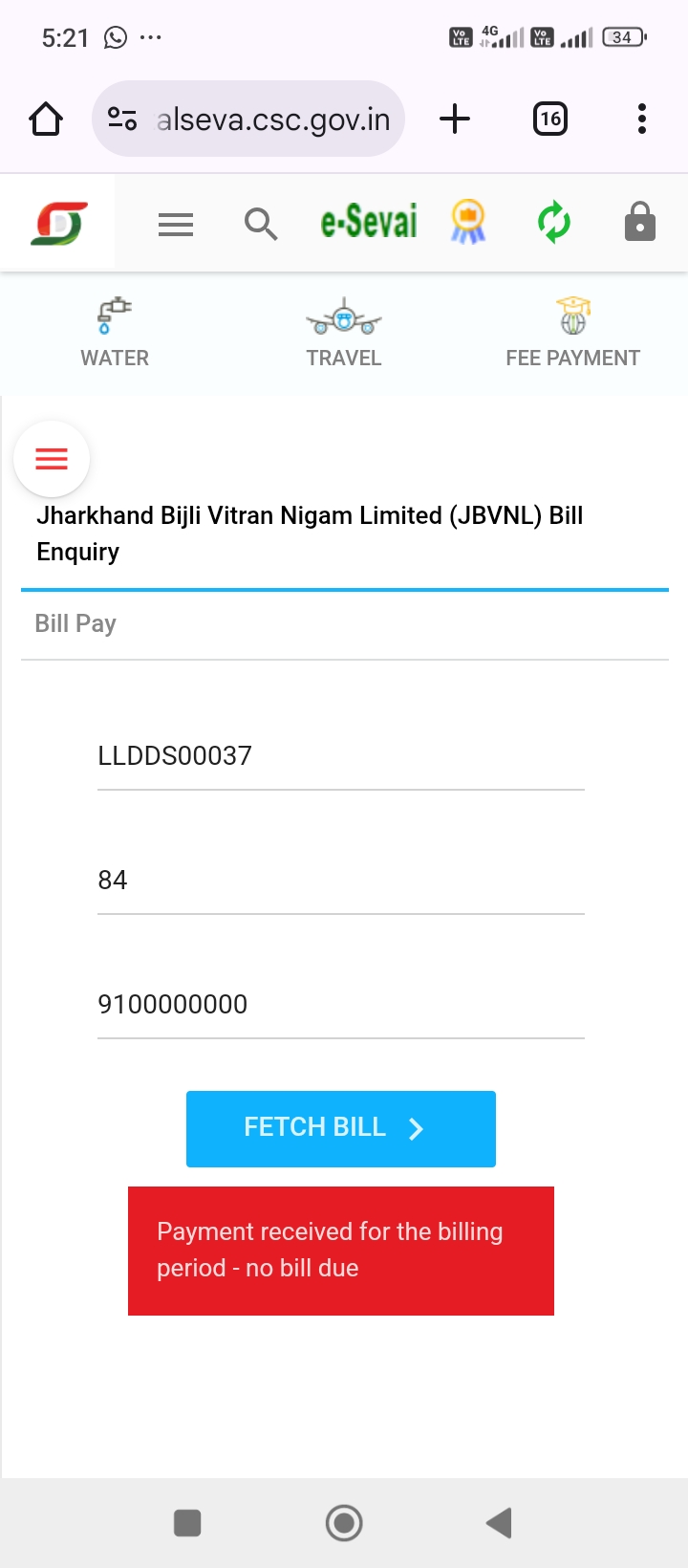Open the browser overflow menu
Screen dimensions: 688x1568
point(642,120)
